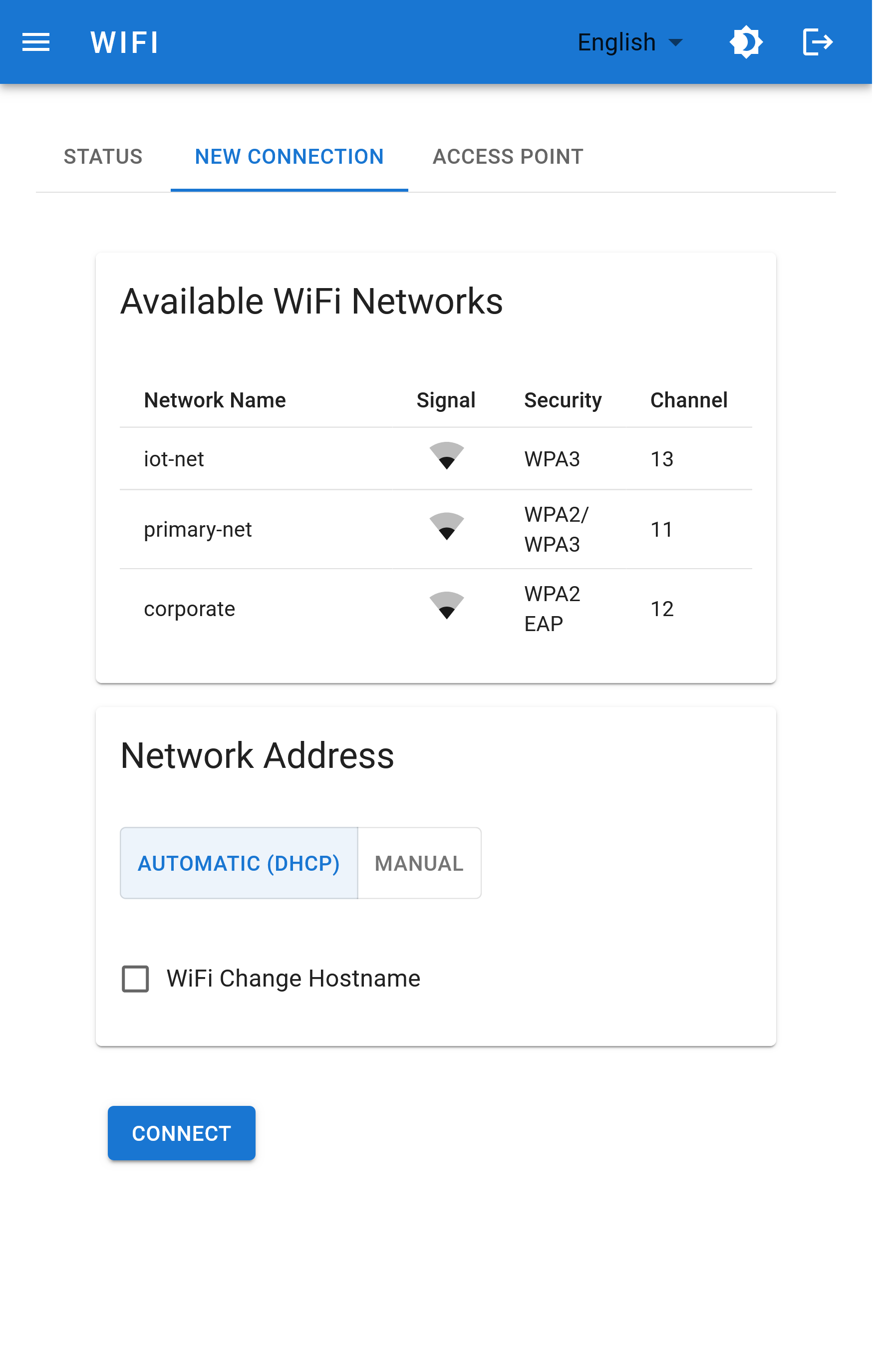Viewport: 873px width, 1372px height.
Task: Open the ACCESS POINT tab
Action: [x=508, y=156]
